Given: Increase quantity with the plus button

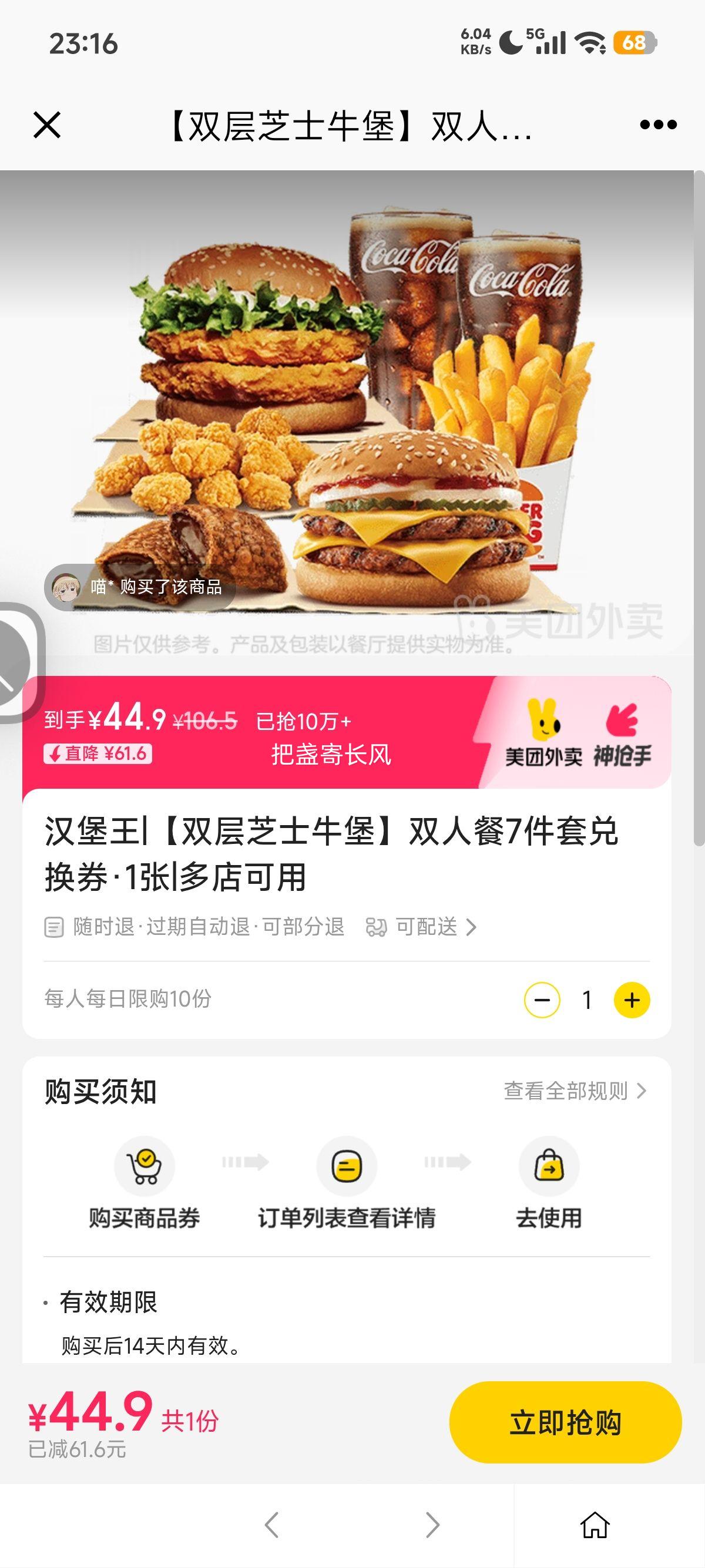Looking at the screenshot, I should pos(632,1000).
